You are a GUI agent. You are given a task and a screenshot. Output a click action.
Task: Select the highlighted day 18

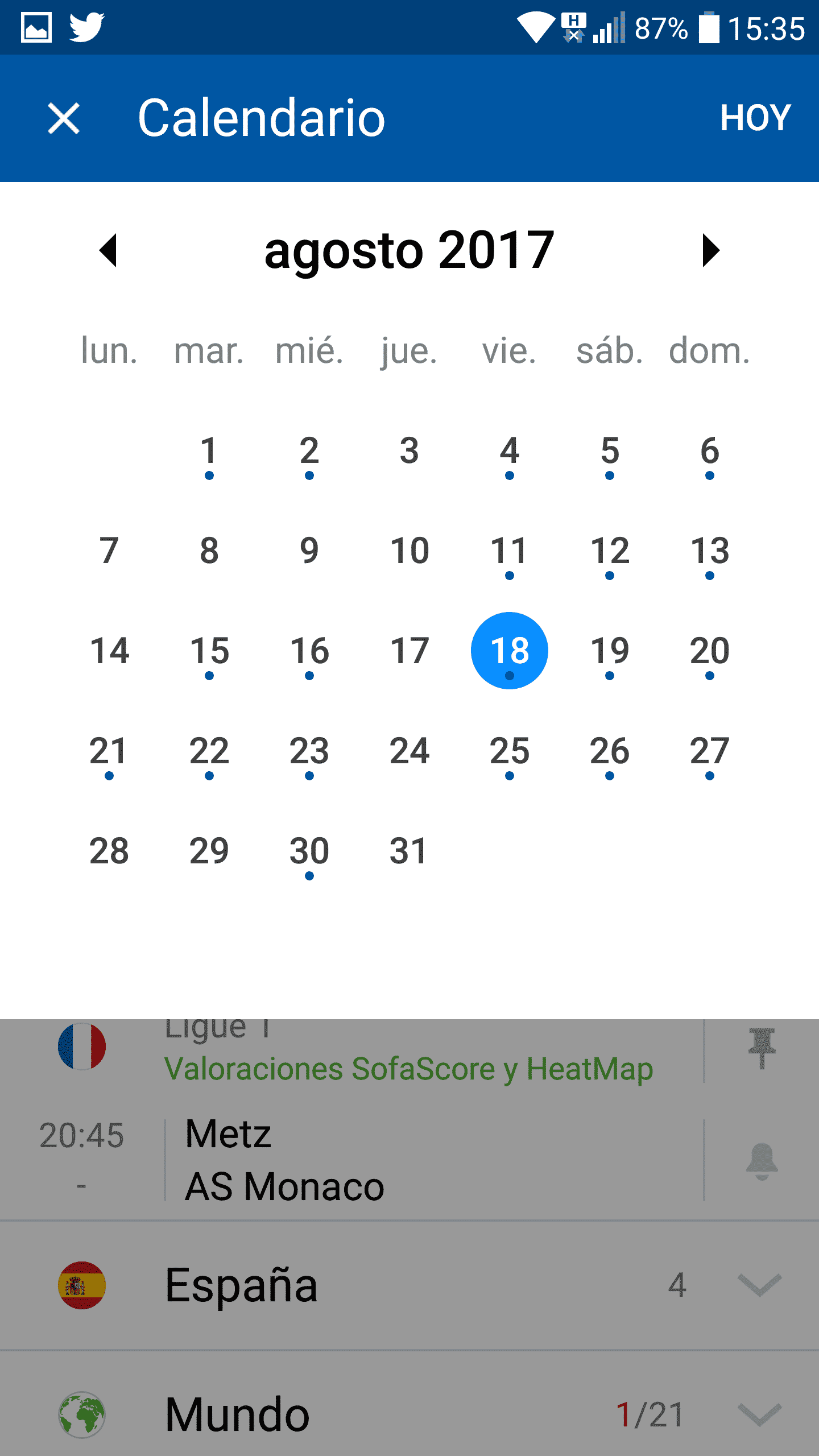510,651
